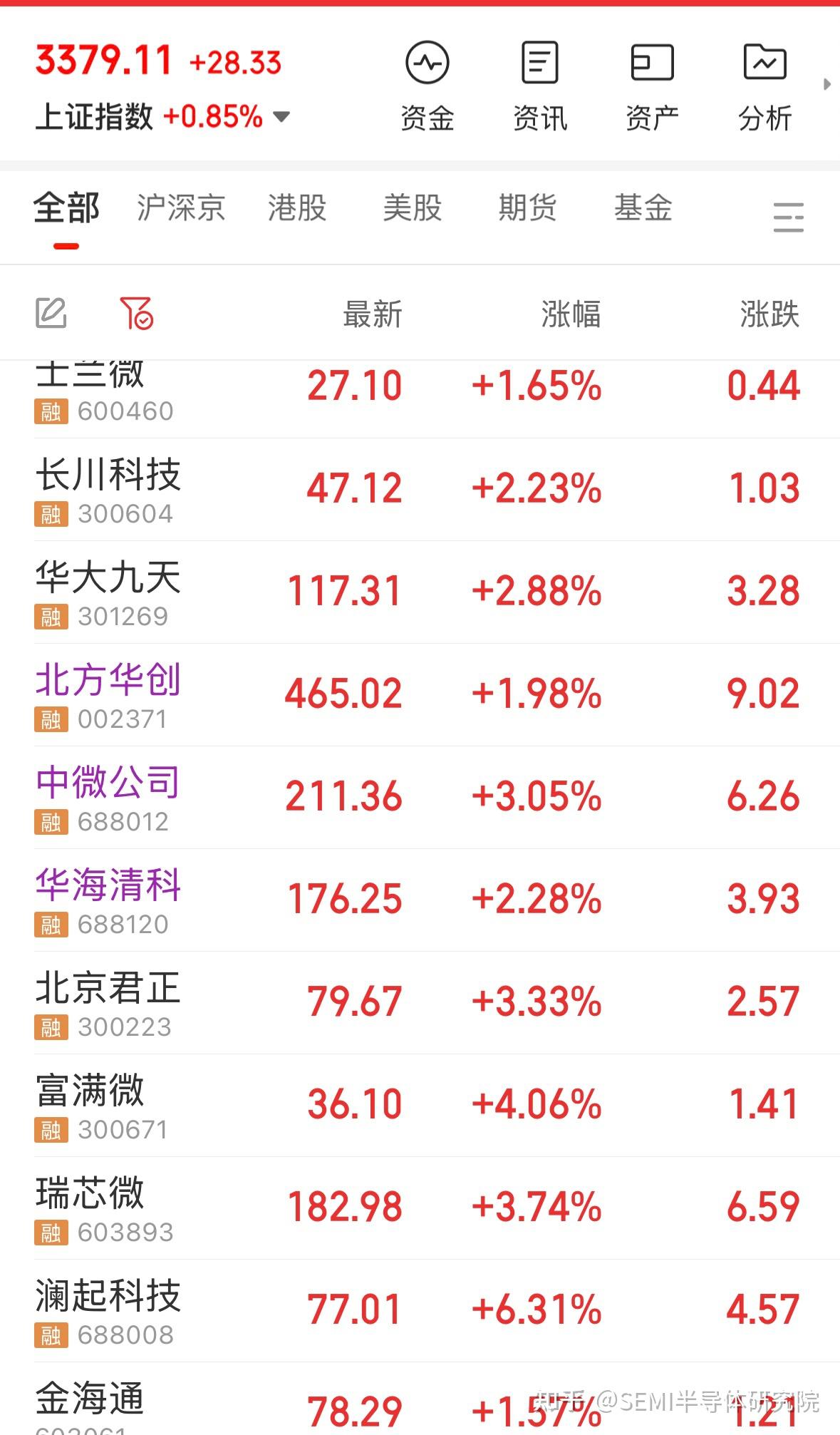The image size is (840, 1435).
Task: Expand more options via hamburger control
Action: [788, 216]
